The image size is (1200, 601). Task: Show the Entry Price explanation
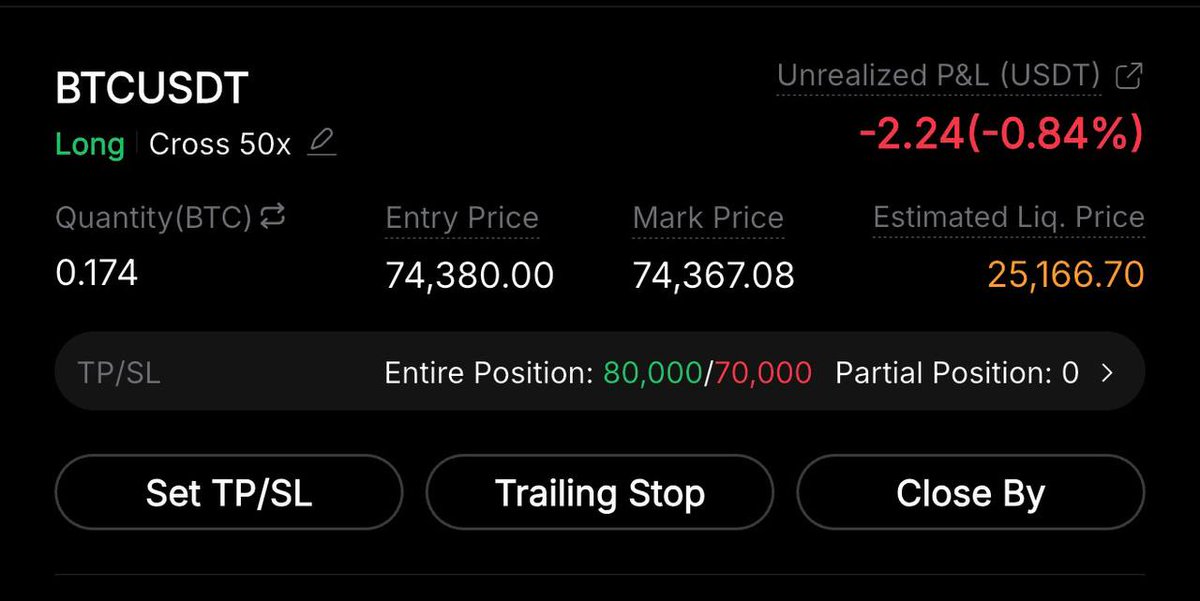click(x=462, y=218)
